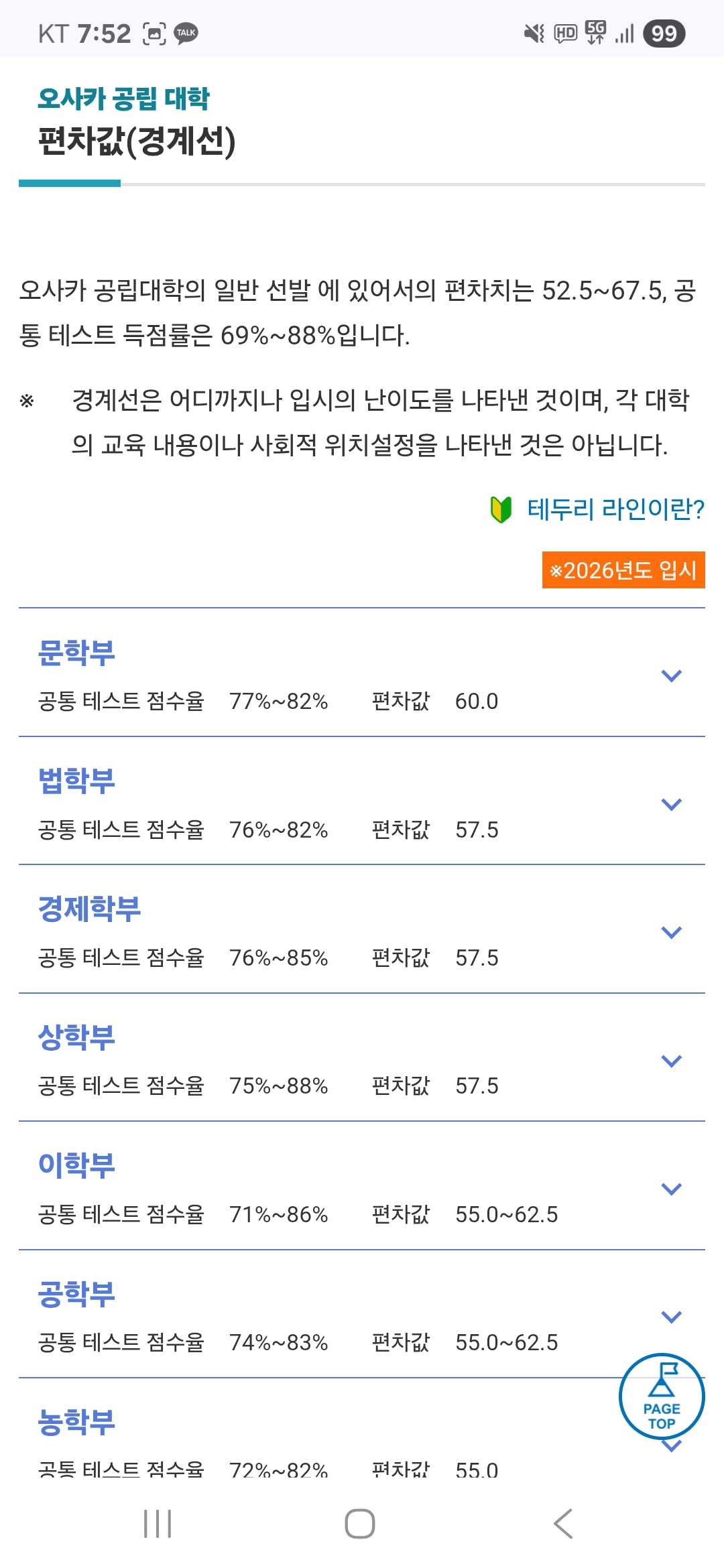Expand the 공학부 section
Viewport: 724px width, 1568px height.
[x=362, y=1314]
